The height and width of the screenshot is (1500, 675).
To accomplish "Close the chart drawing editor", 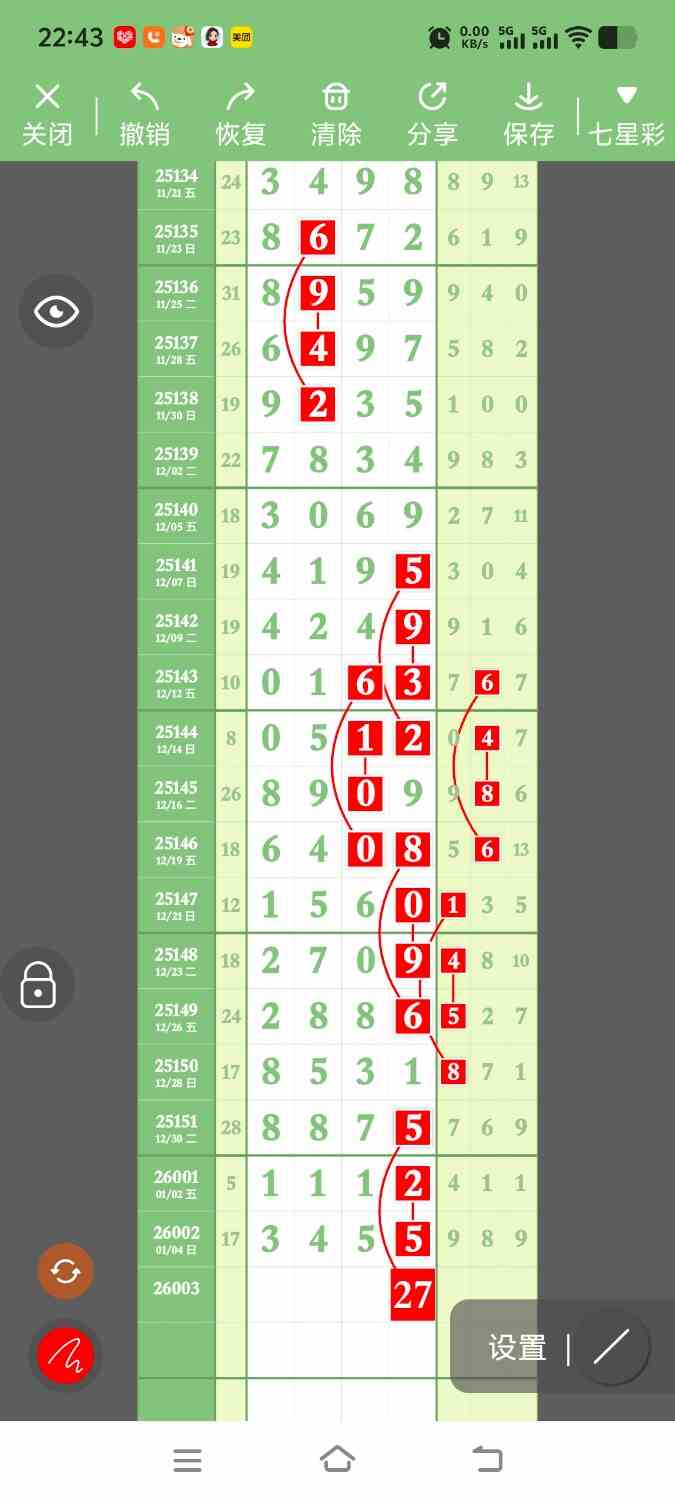I will pos(47,115).
